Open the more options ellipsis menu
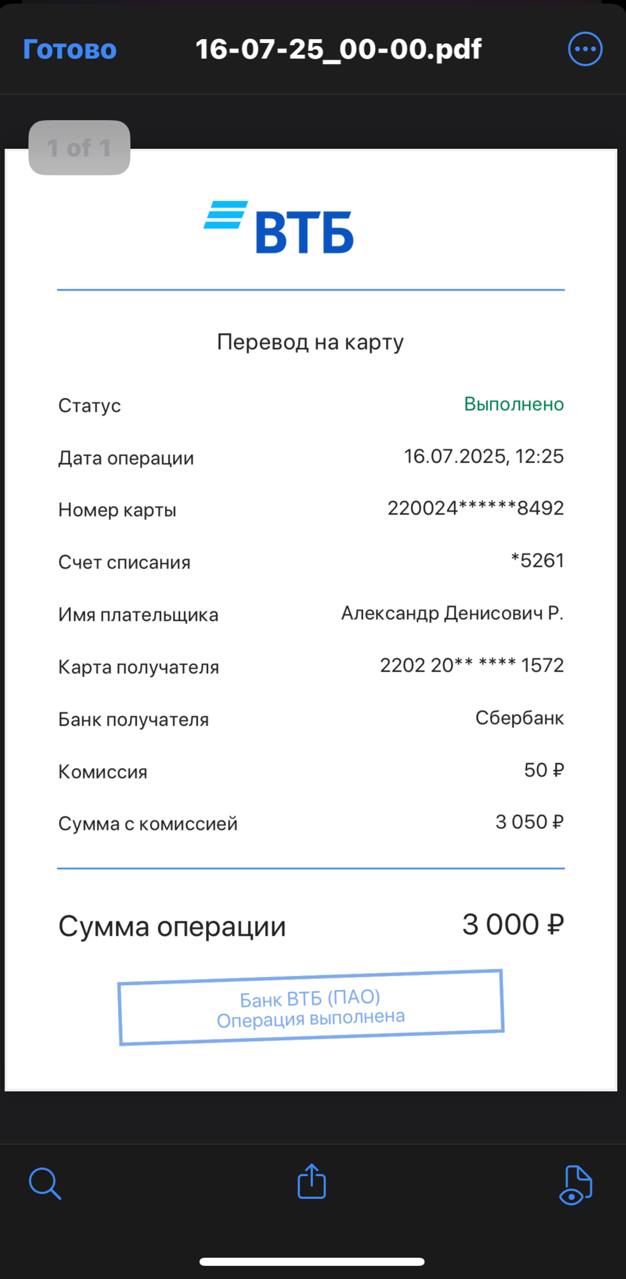Viewport: 626px width, 1279px height. pos(585,49)
